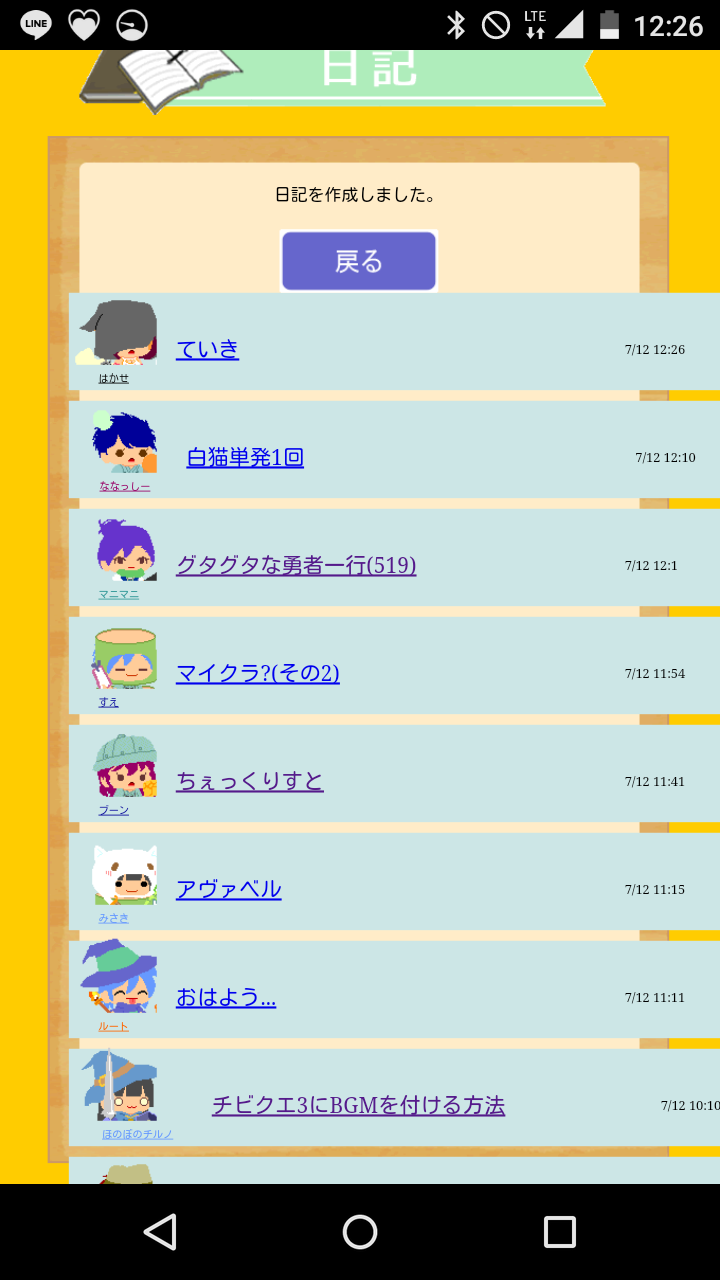View ルート's profile link
The image size is (720, 1280).
(x=113, y=1026)
